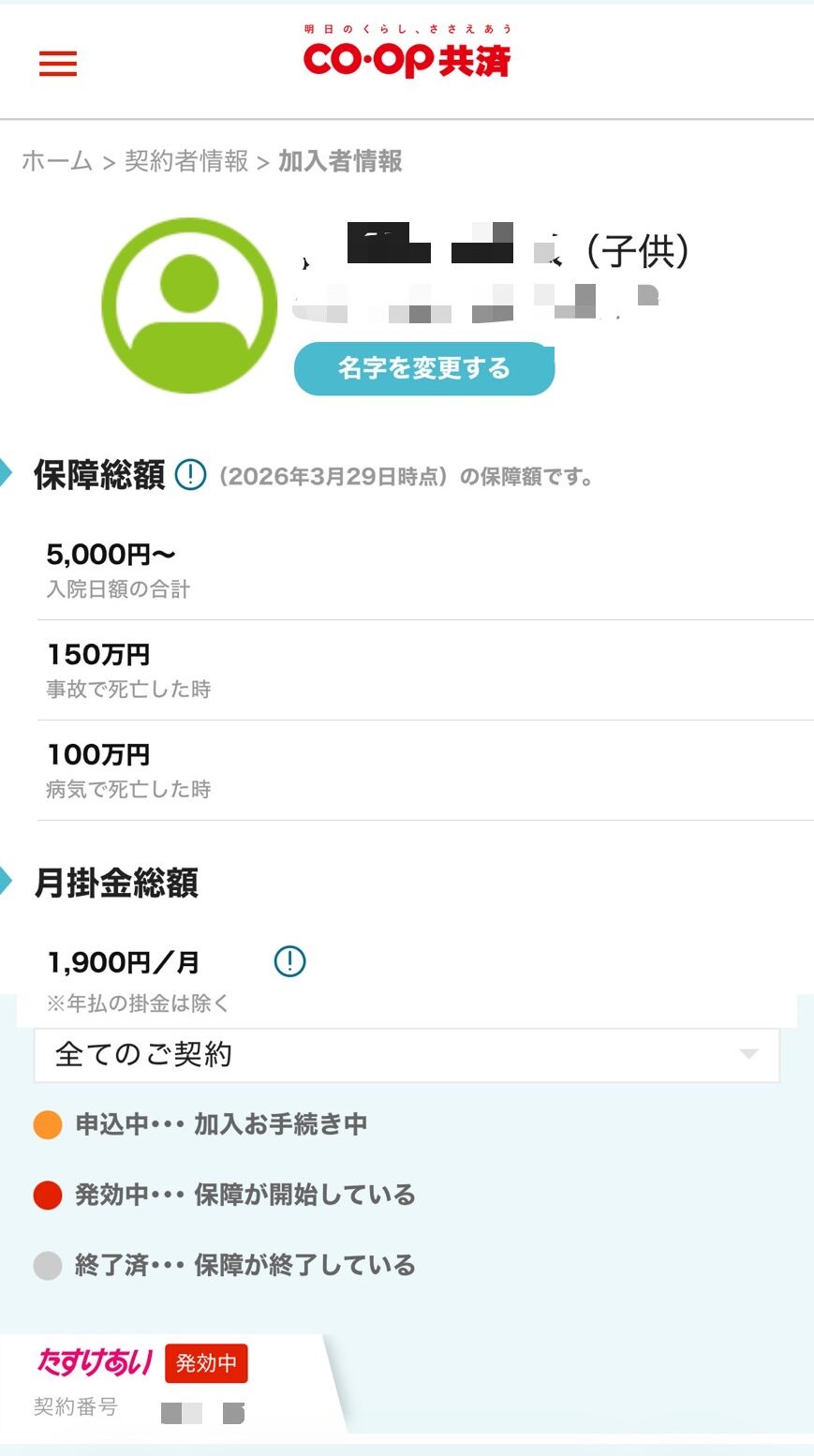814x1456 pixels.
Task: Open the 保障総額 info tooltip icon
Action: (190, 475)
